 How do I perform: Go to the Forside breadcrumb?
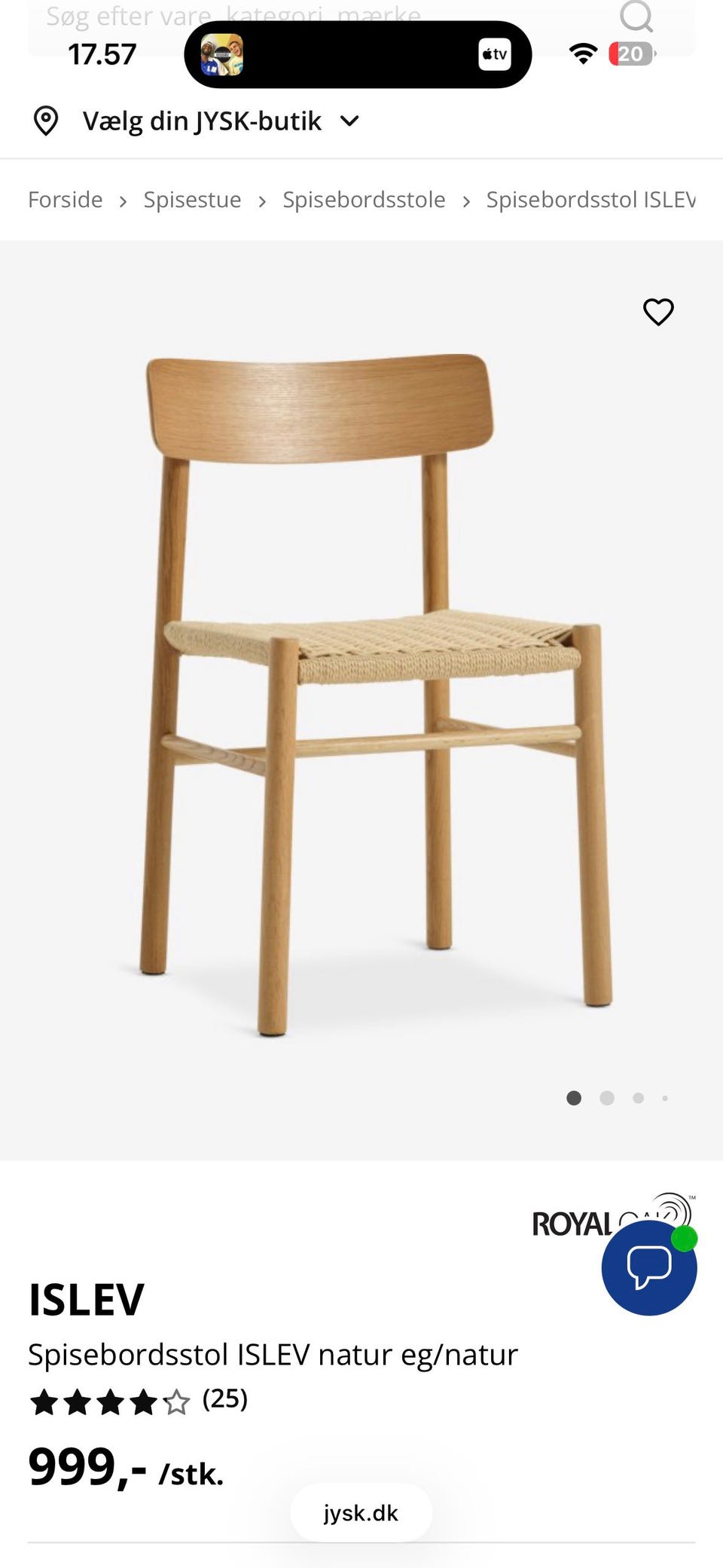coord(66,200)
